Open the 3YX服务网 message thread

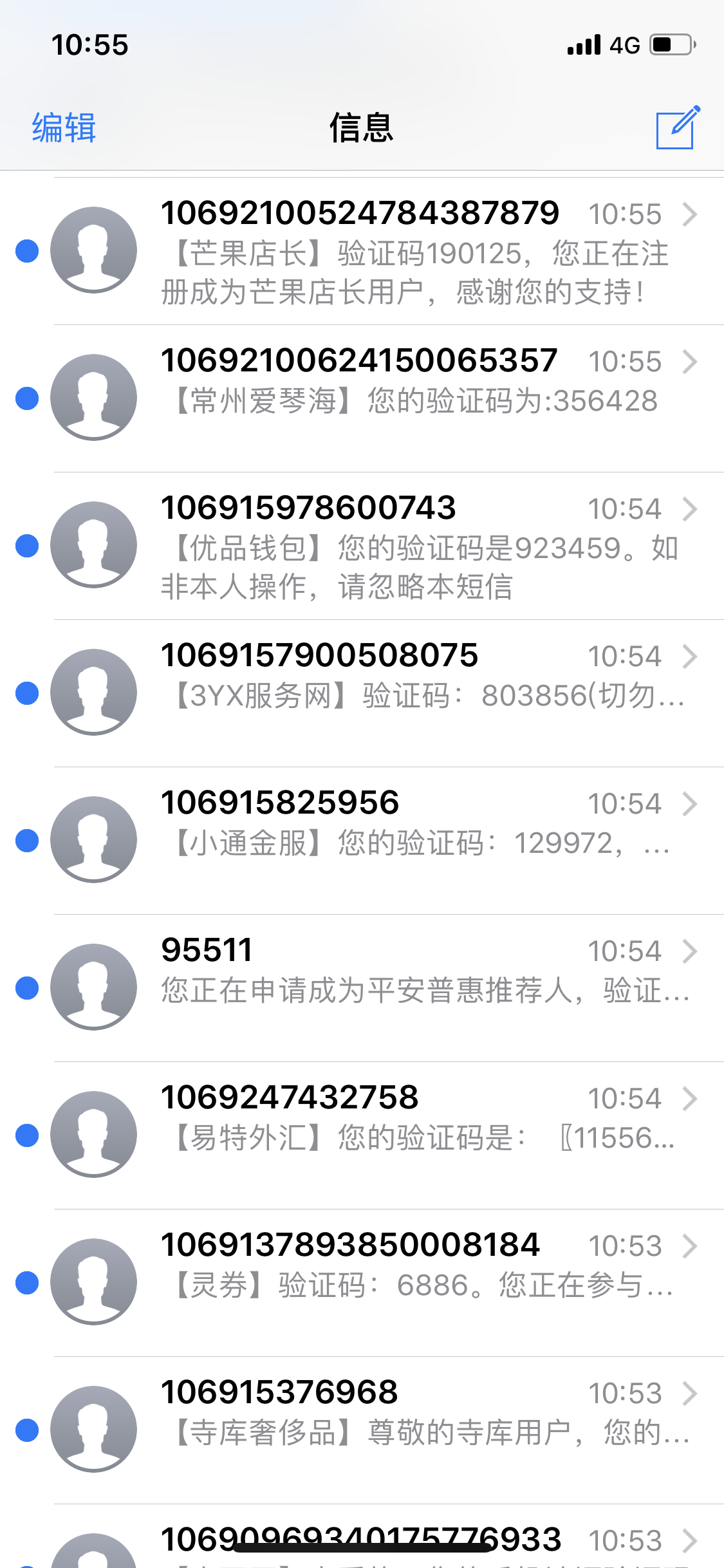point(362,693)
